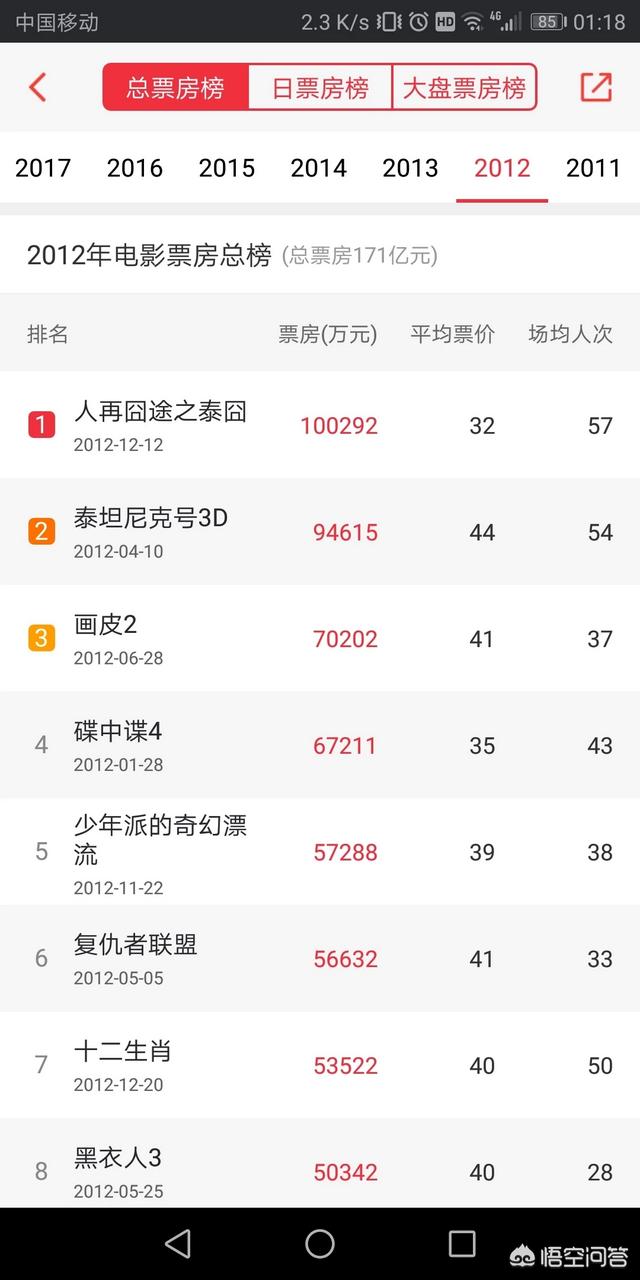
Task: Select year 2013
Action: coord(410,168)
